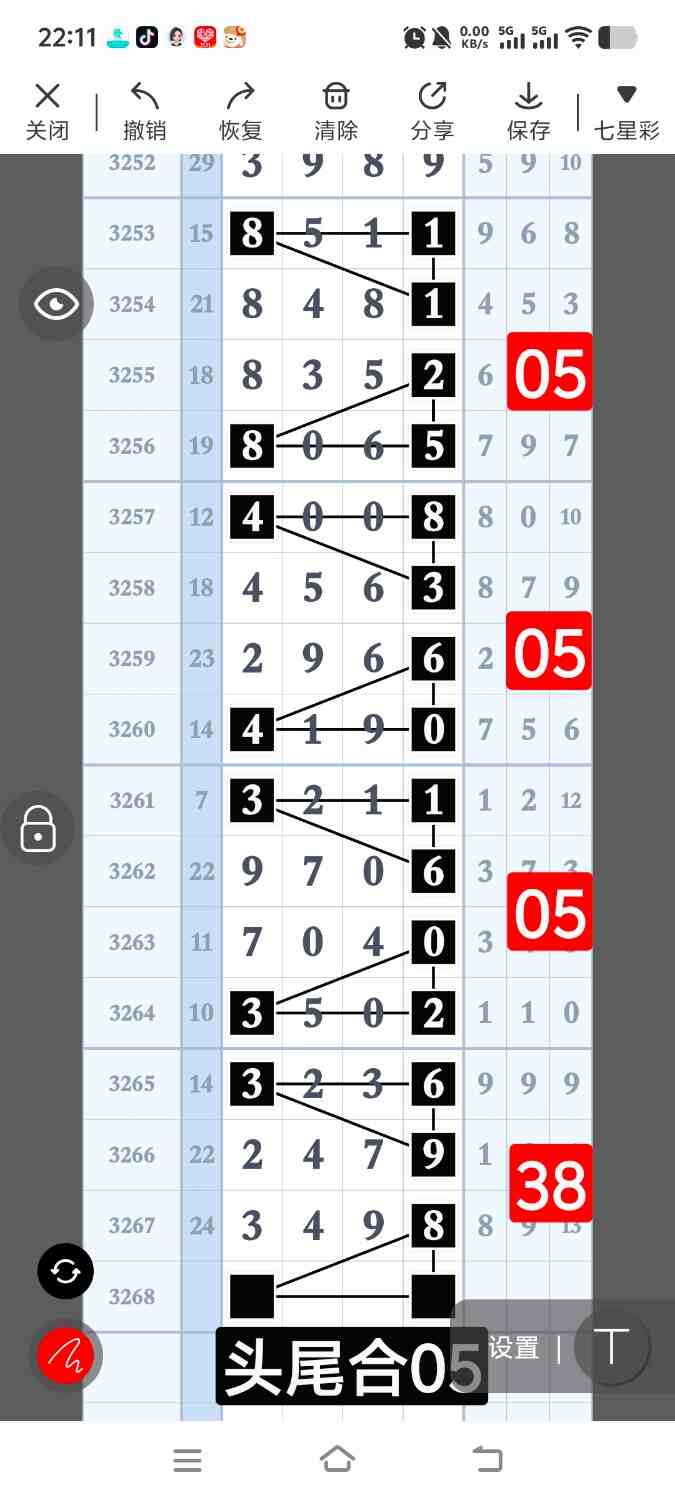
Task: Open the system recent apps menu
Action: (x=188, y=1460)
